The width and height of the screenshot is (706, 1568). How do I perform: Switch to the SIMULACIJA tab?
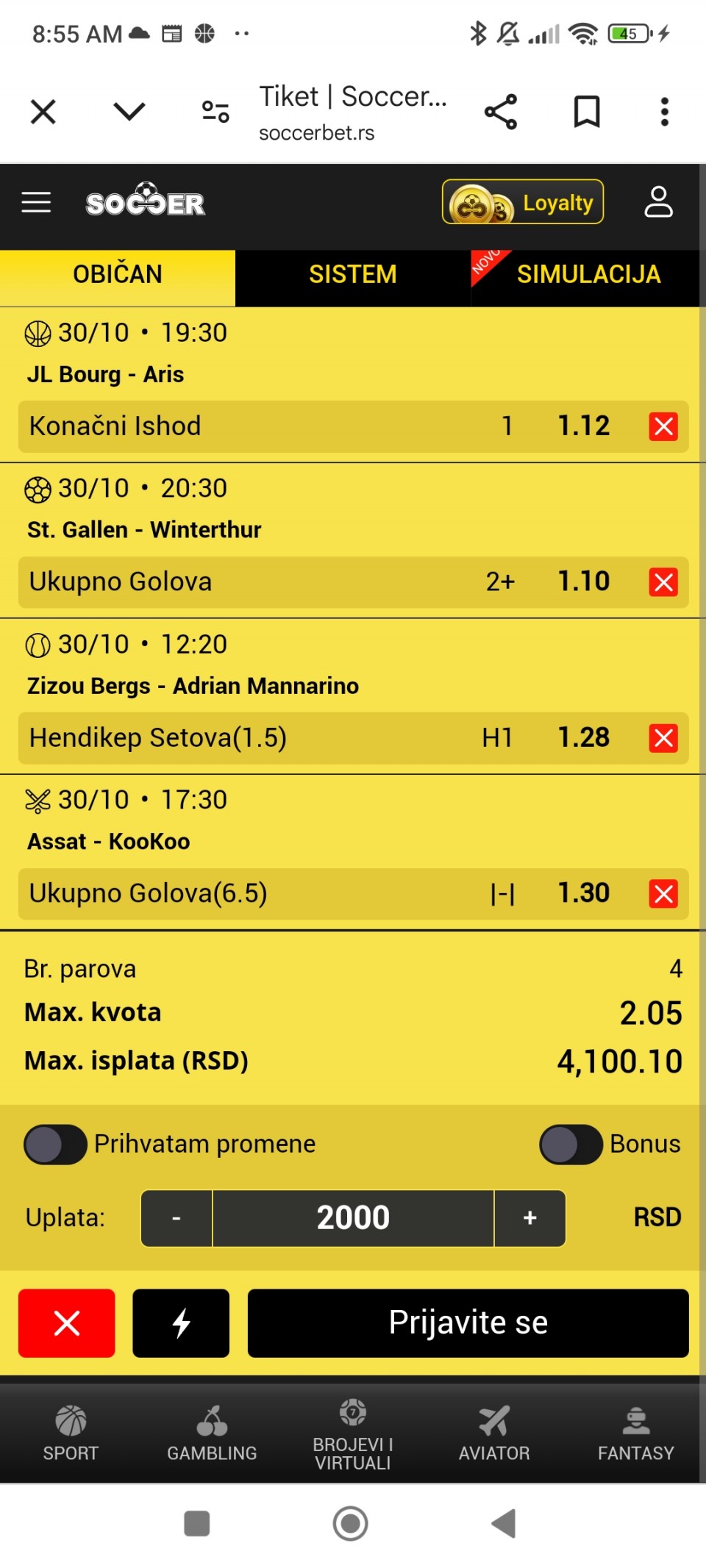point(588,274)
